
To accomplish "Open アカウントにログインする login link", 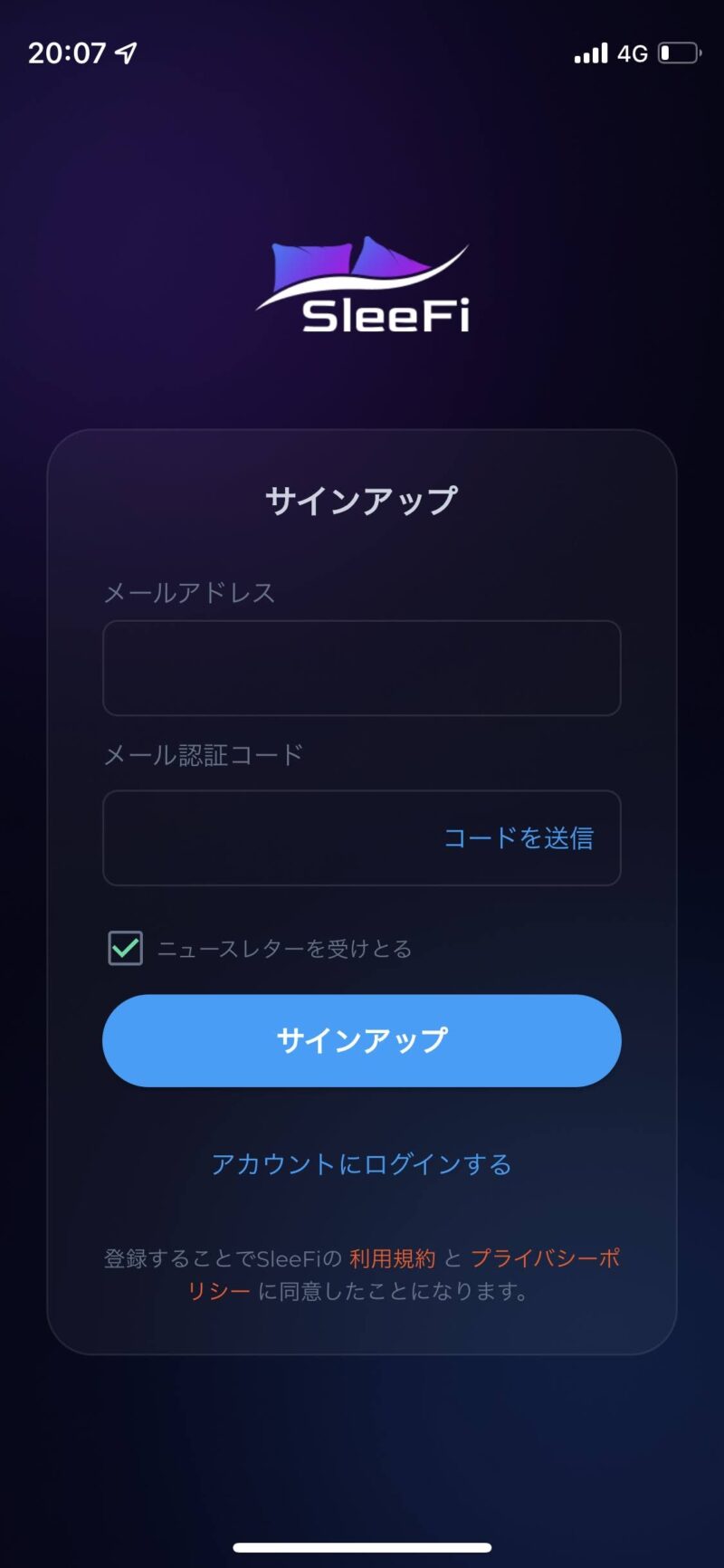I will click(362, 1163).
